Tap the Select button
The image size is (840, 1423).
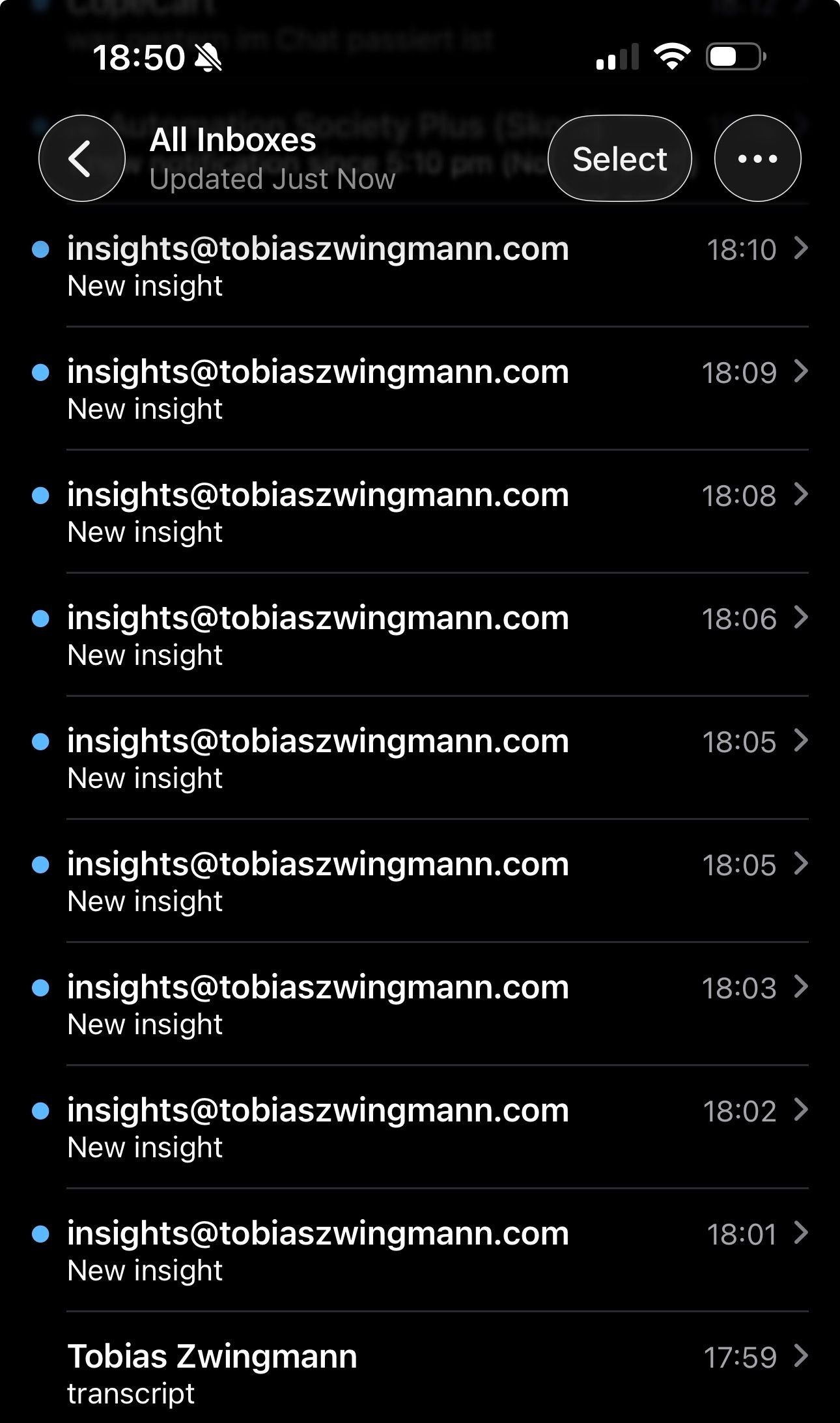[619, 158]
